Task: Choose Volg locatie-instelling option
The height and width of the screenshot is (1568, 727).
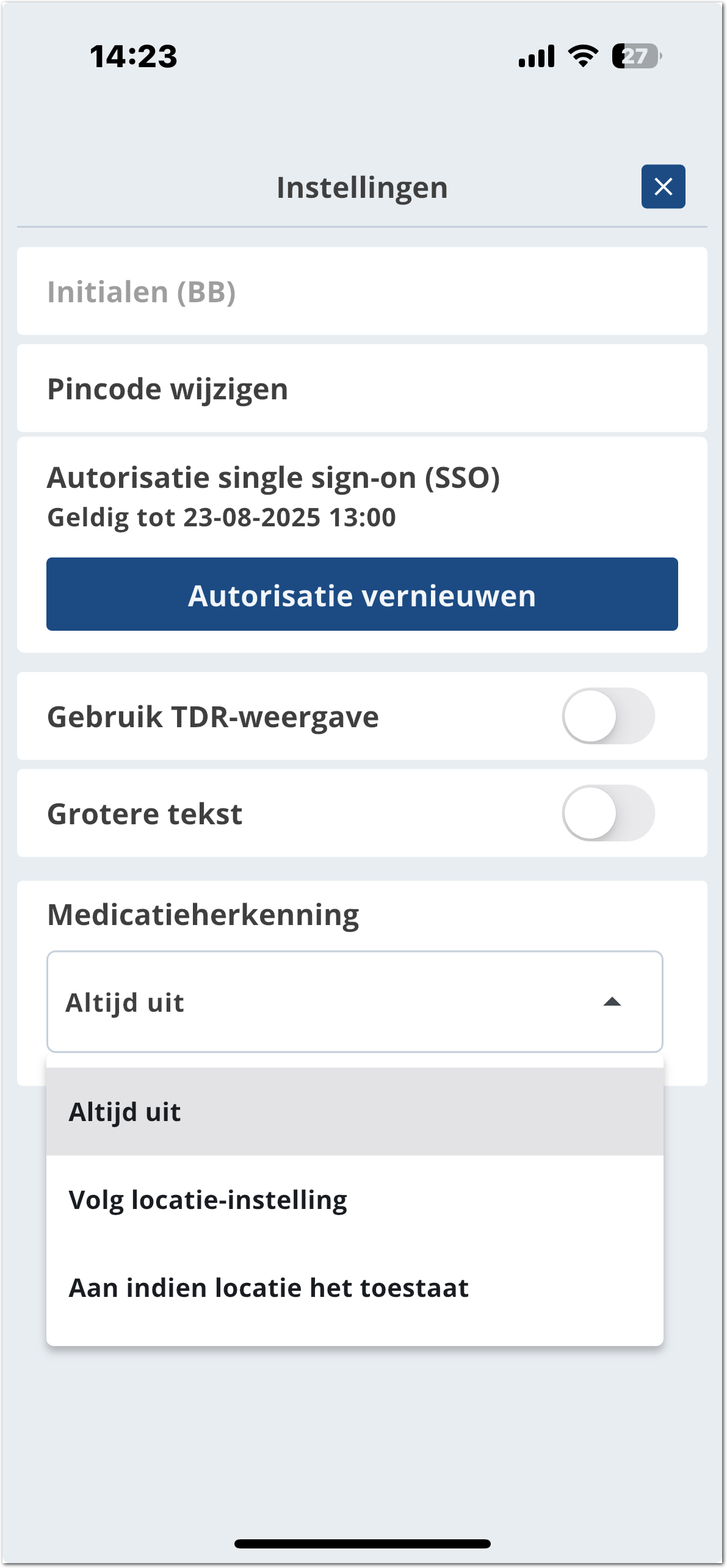Action: pos(355,1200)
